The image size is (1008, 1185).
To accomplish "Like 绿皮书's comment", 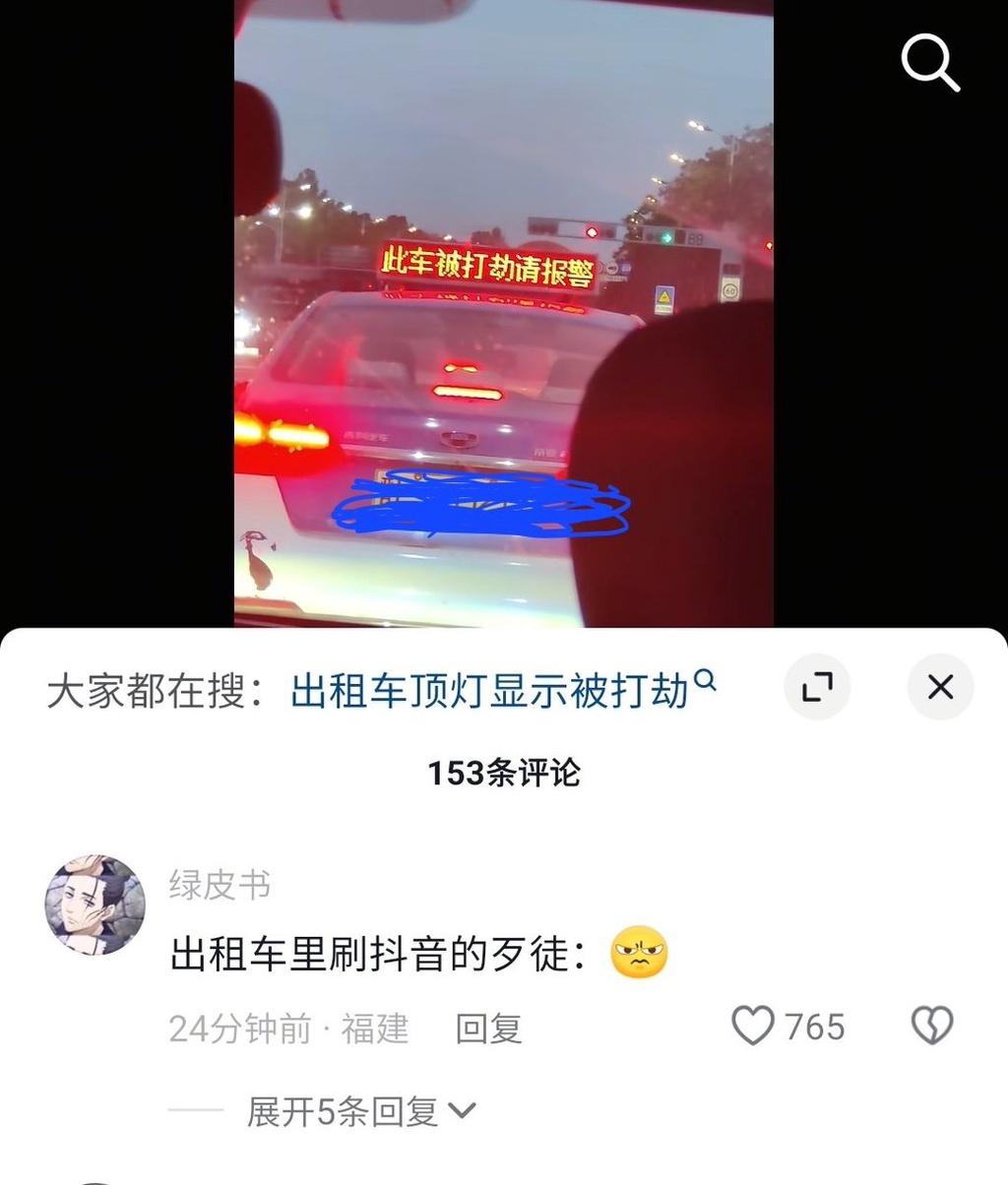I will click(x=754, y=1027).
